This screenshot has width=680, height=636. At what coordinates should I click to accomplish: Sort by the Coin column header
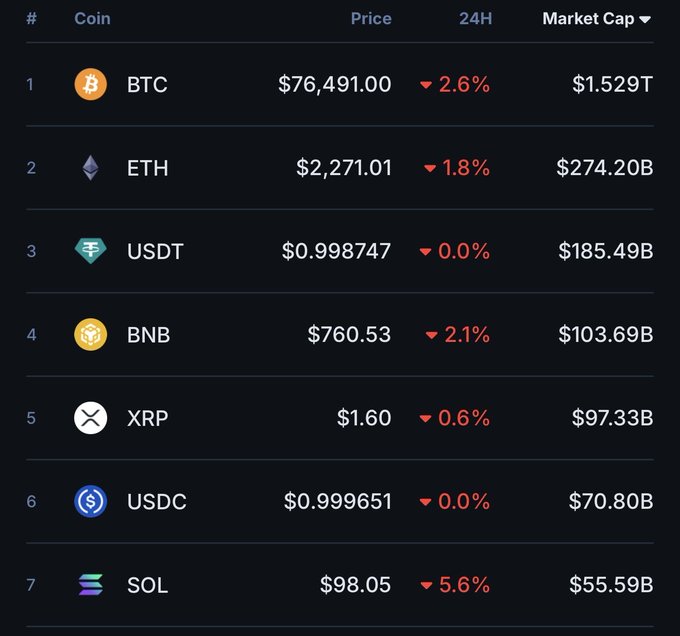(92, 19)
